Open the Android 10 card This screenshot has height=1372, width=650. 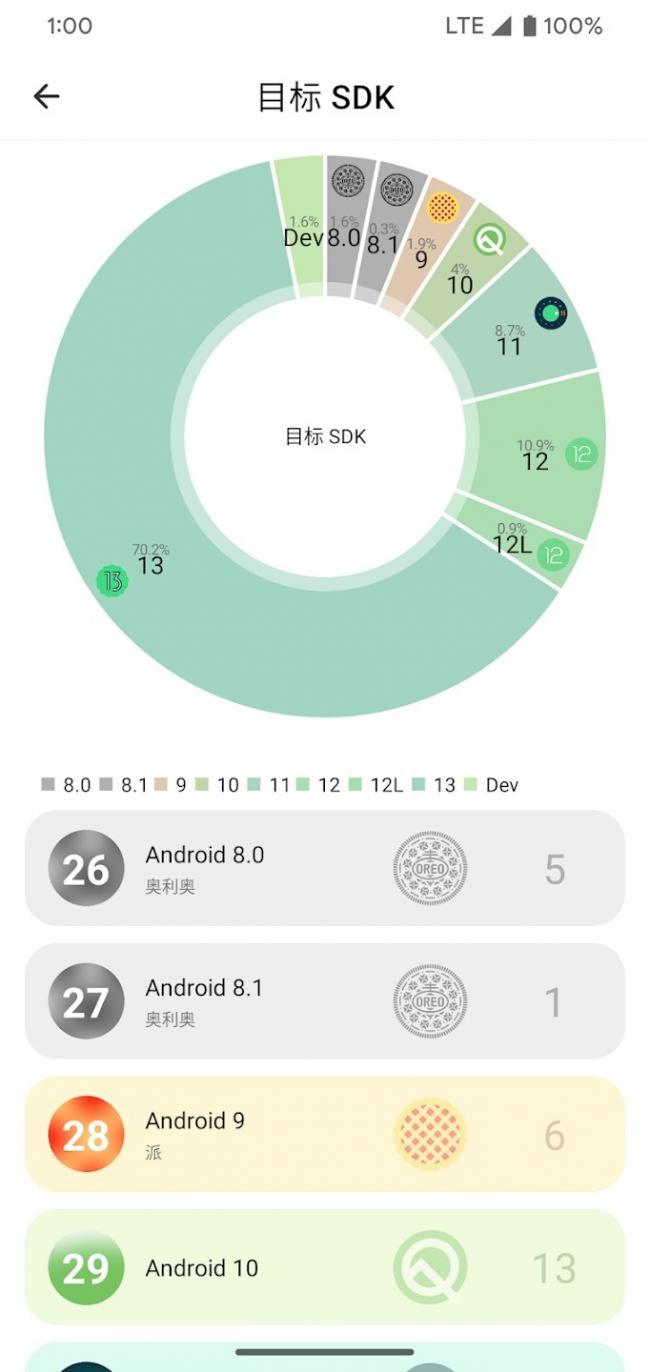click(324, 1267)
